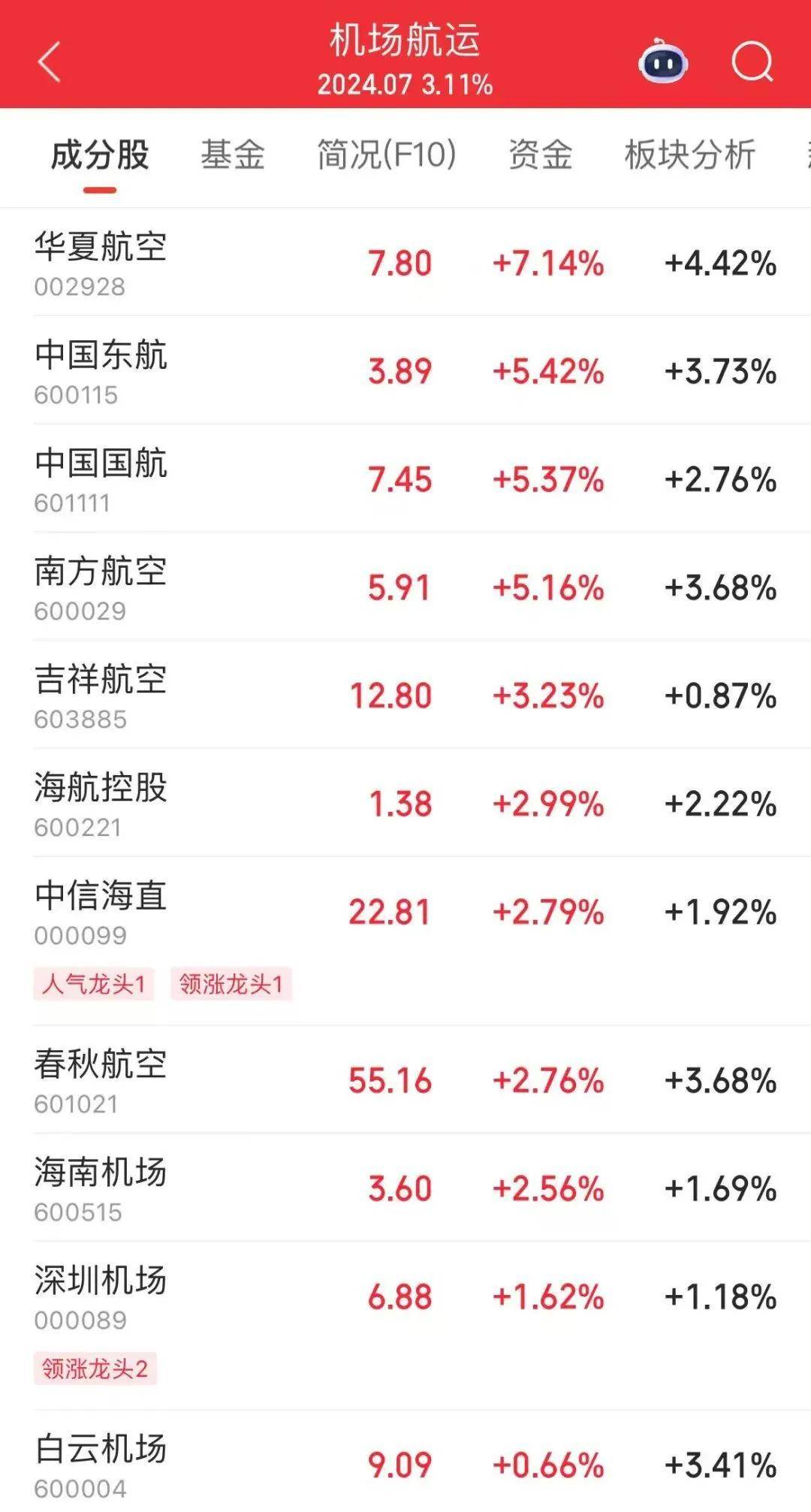Select the 成分股 tab
This screenshot has height=1512, width=811.
point(100,155)
